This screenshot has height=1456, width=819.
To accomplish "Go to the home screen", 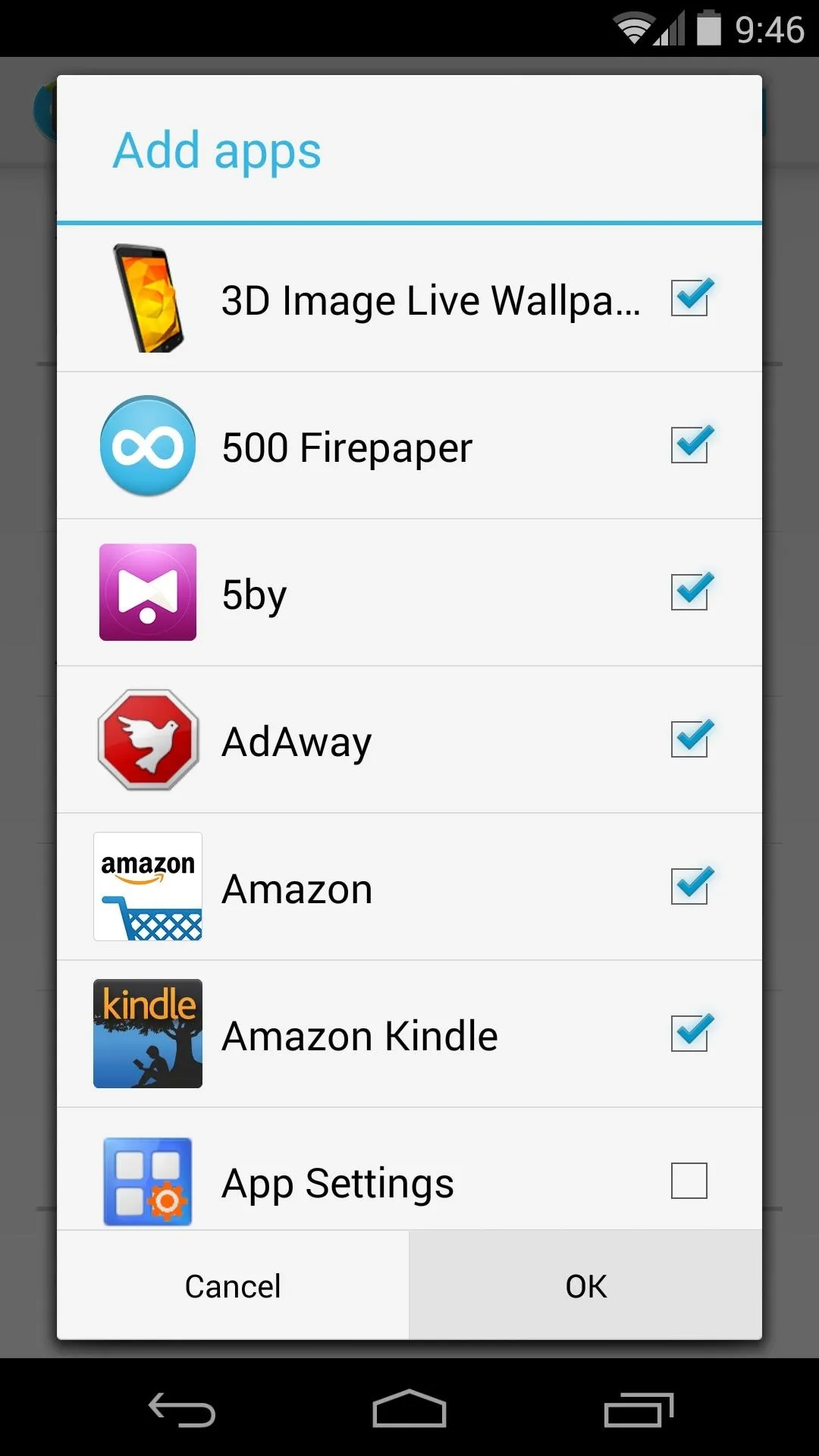I will [x=409, y=1409].
